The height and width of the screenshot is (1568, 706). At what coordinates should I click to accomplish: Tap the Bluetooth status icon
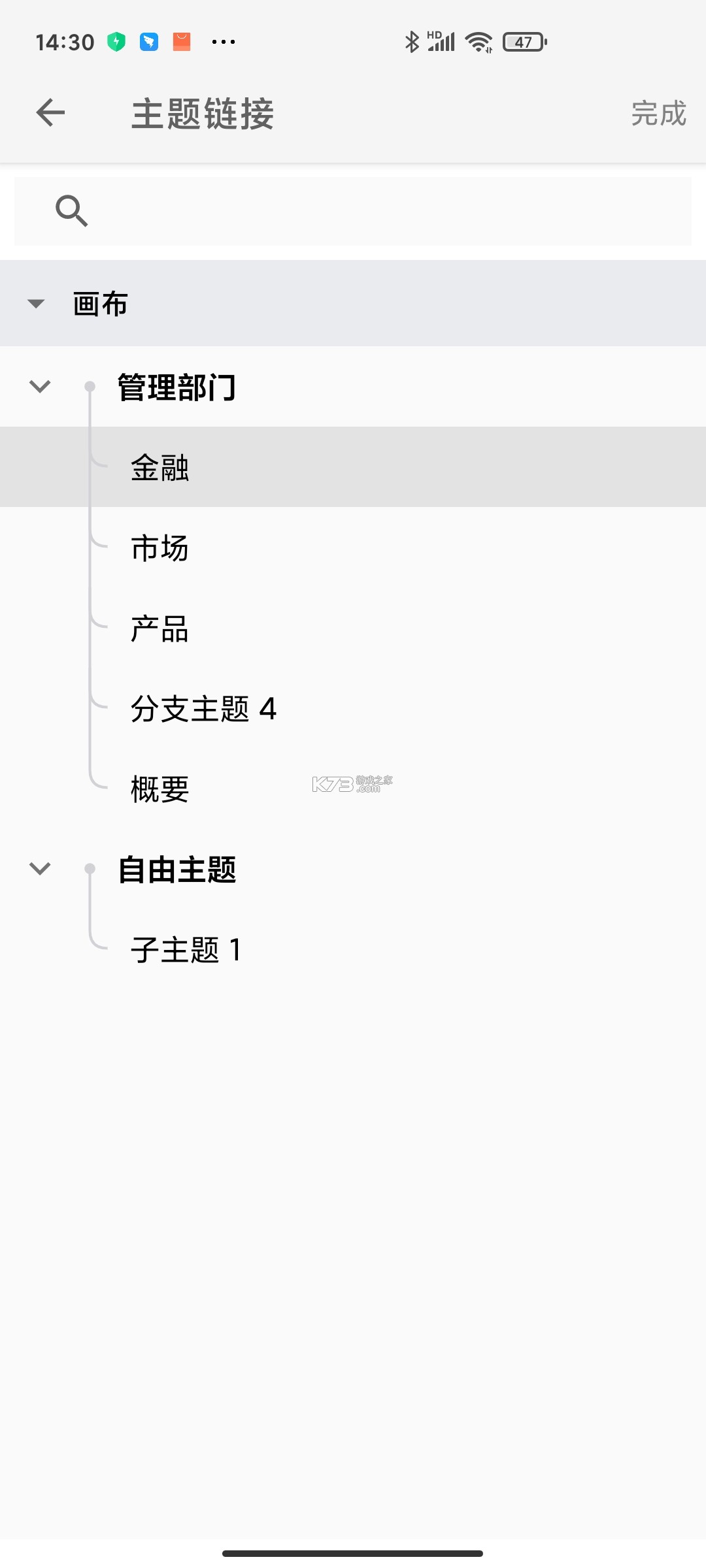[412, 41]
